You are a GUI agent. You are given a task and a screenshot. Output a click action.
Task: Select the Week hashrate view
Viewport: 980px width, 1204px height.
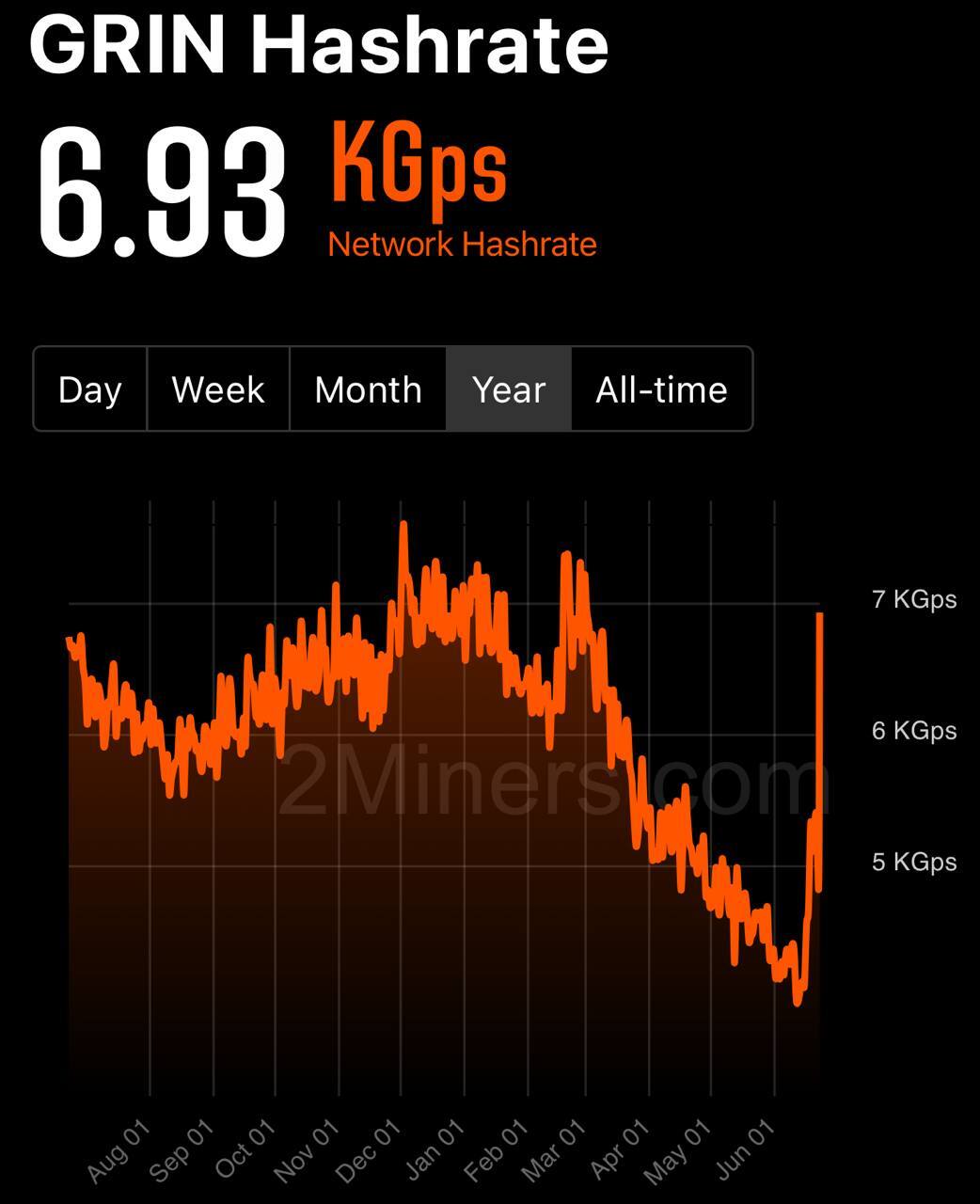(218, 389)
